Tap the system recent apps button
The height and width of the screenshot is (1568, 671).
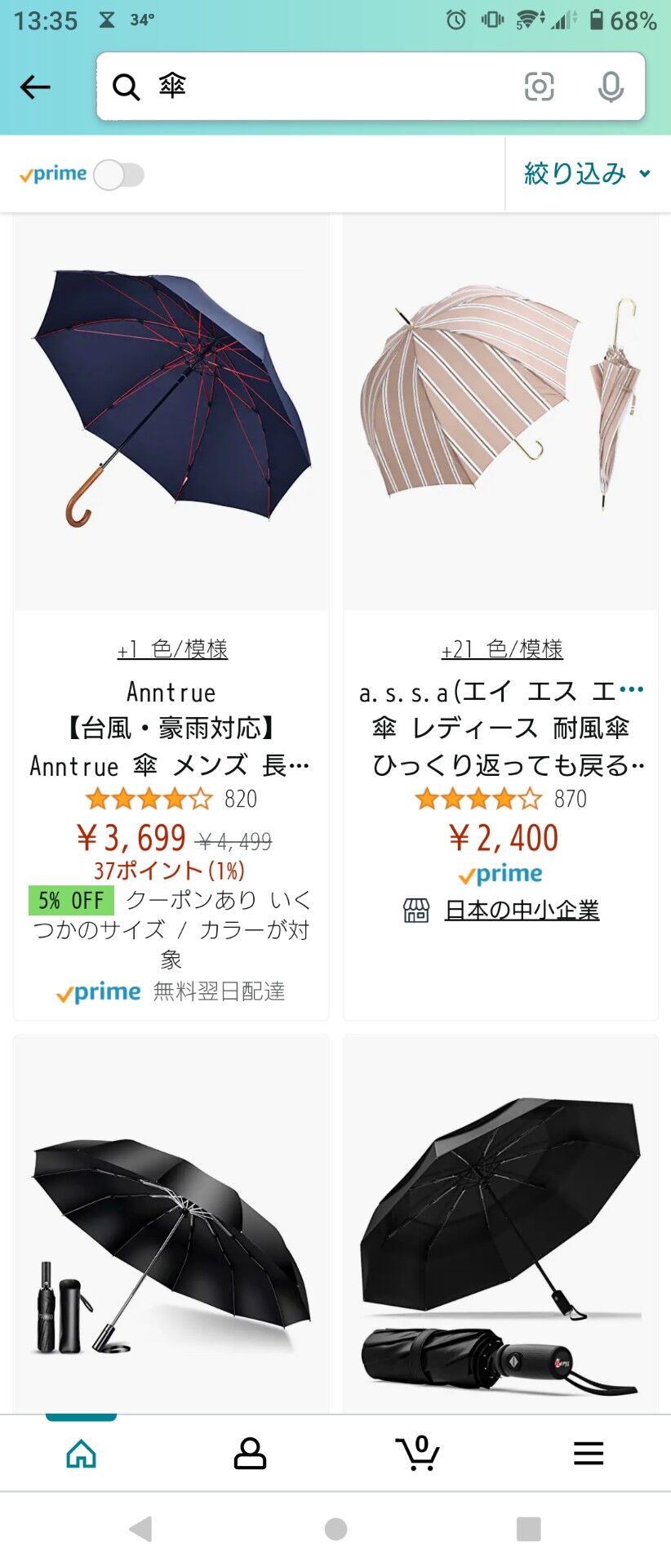click(529, 1529)
